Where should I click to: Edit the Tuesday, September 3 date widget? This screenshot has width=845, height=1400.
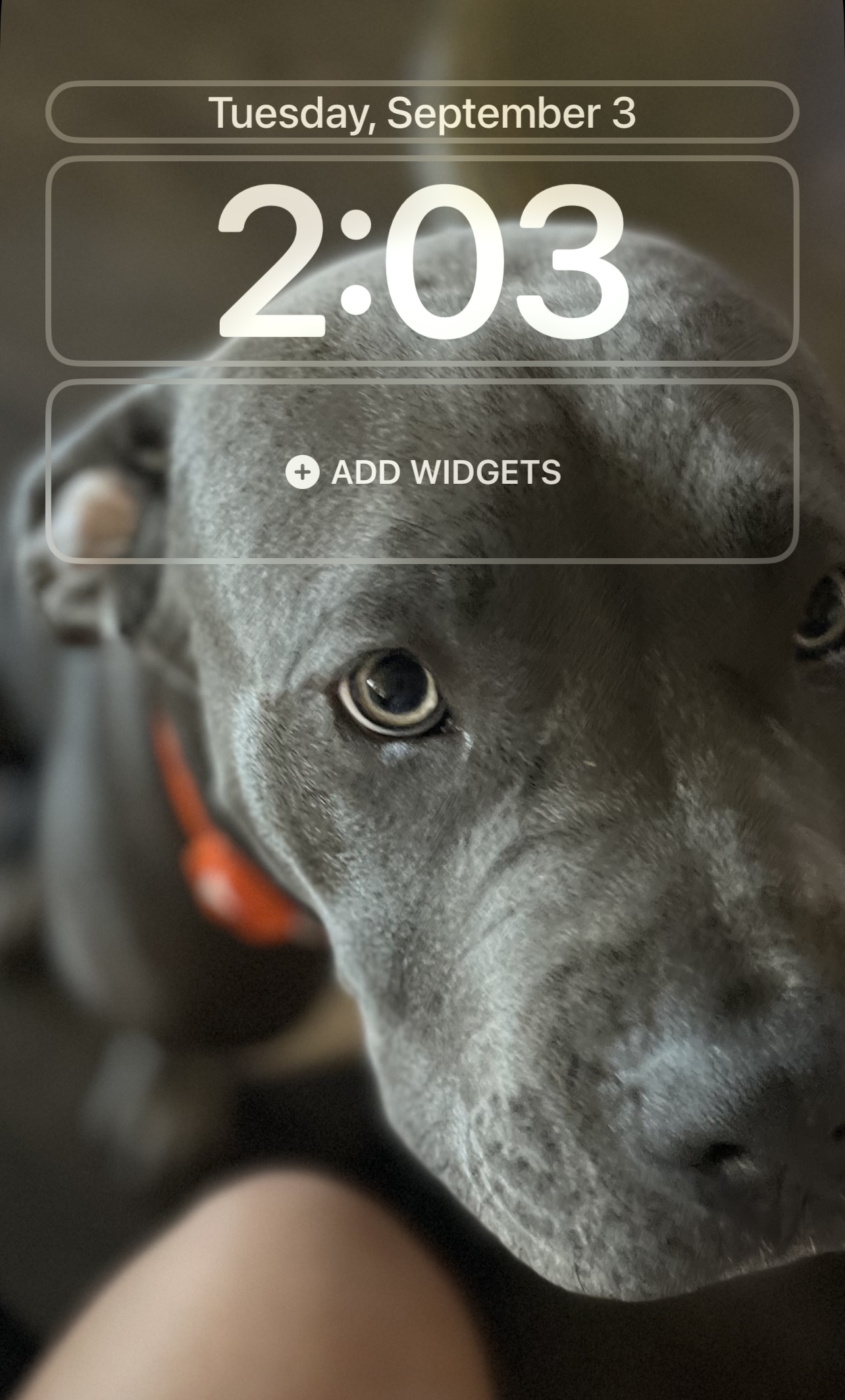pos(422,112)
